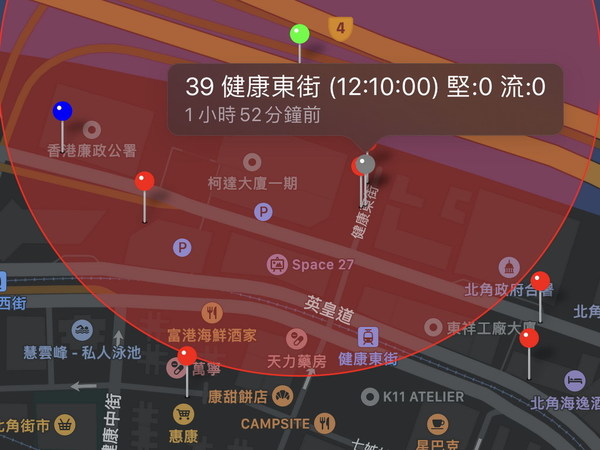The image size is (600, 450).
Task: Tap the red pin below 東祥工廠大廈
Action: point(529,339)
